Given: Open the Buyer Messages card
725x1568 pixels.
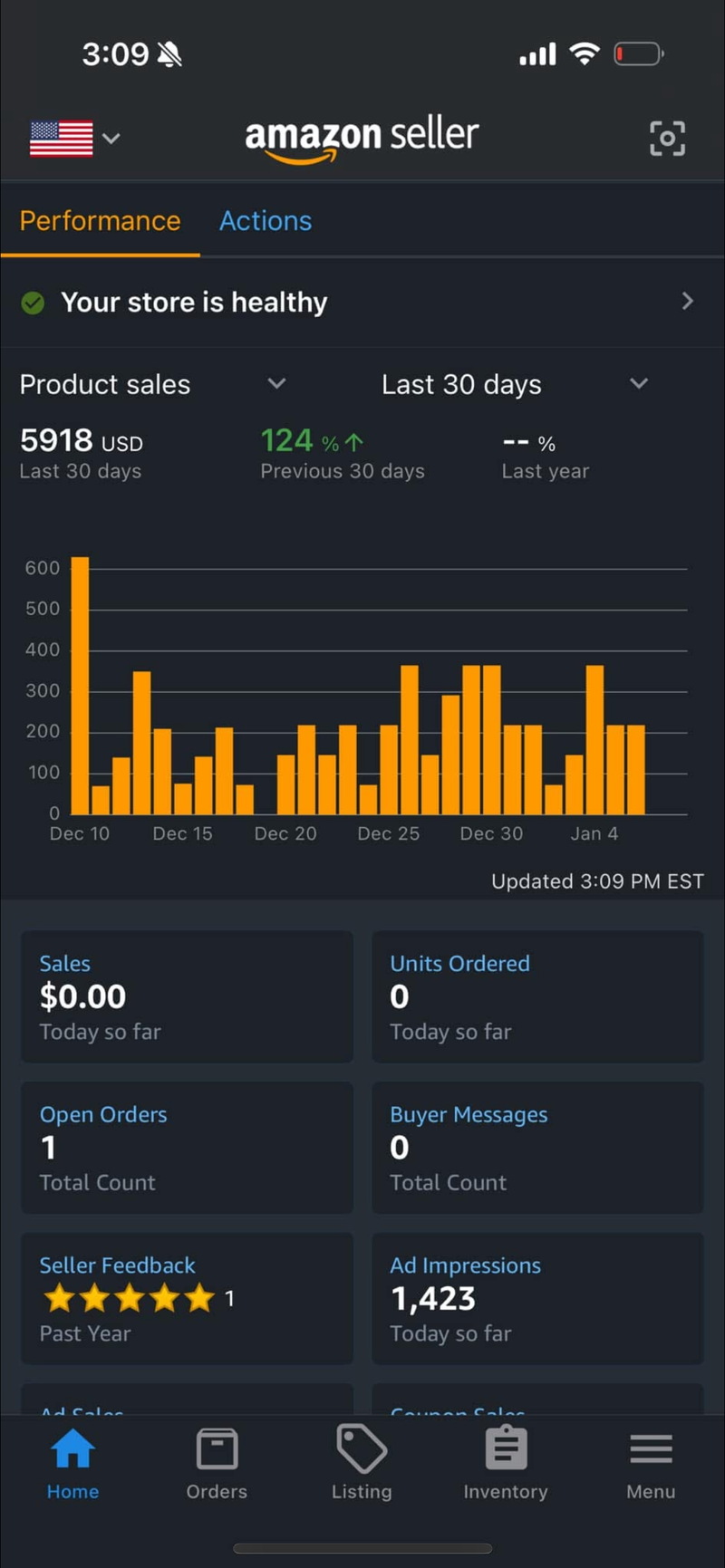Looking at the screenshot, I should (537, 1148).
